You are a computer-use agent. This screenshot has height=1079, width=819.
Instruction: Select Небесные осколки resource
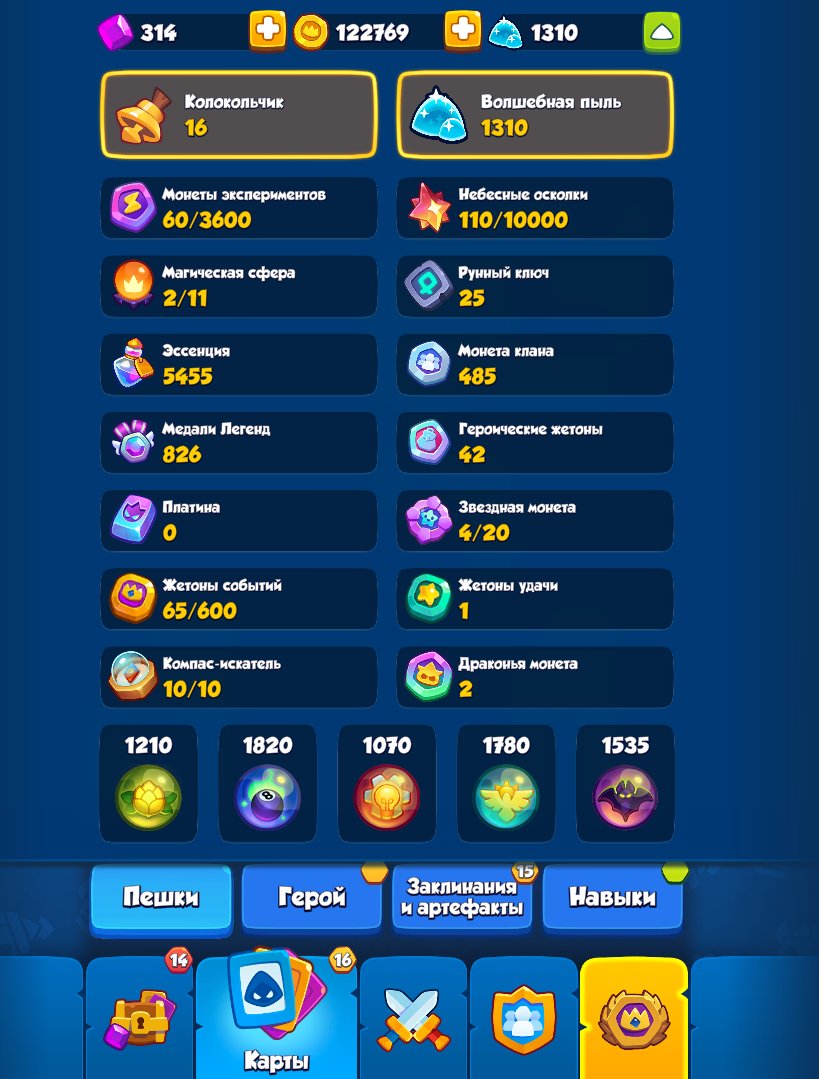pyautogui.click(x=535, y=208)
